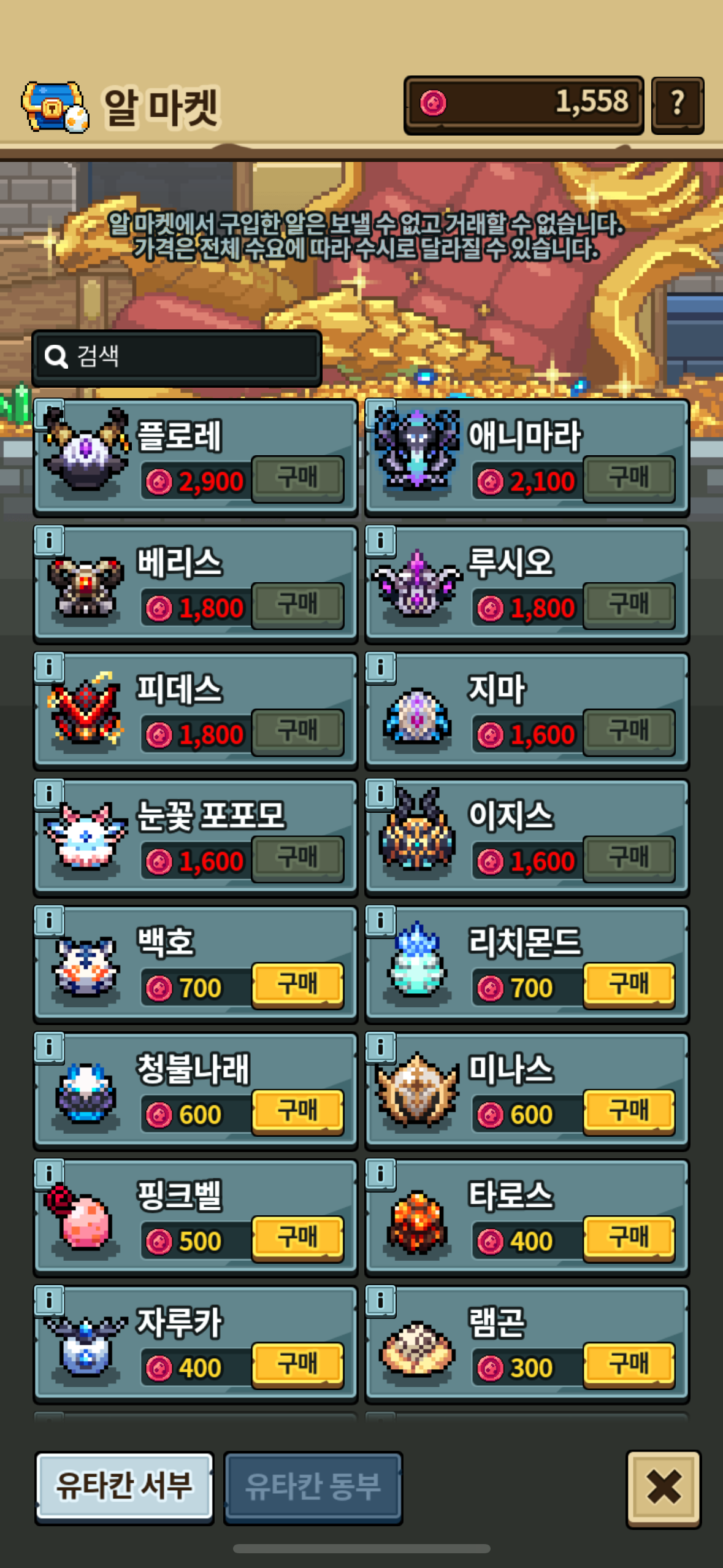Buy the 램곤 egg for 300
Screen dimensions: 723x1568
629,1365
